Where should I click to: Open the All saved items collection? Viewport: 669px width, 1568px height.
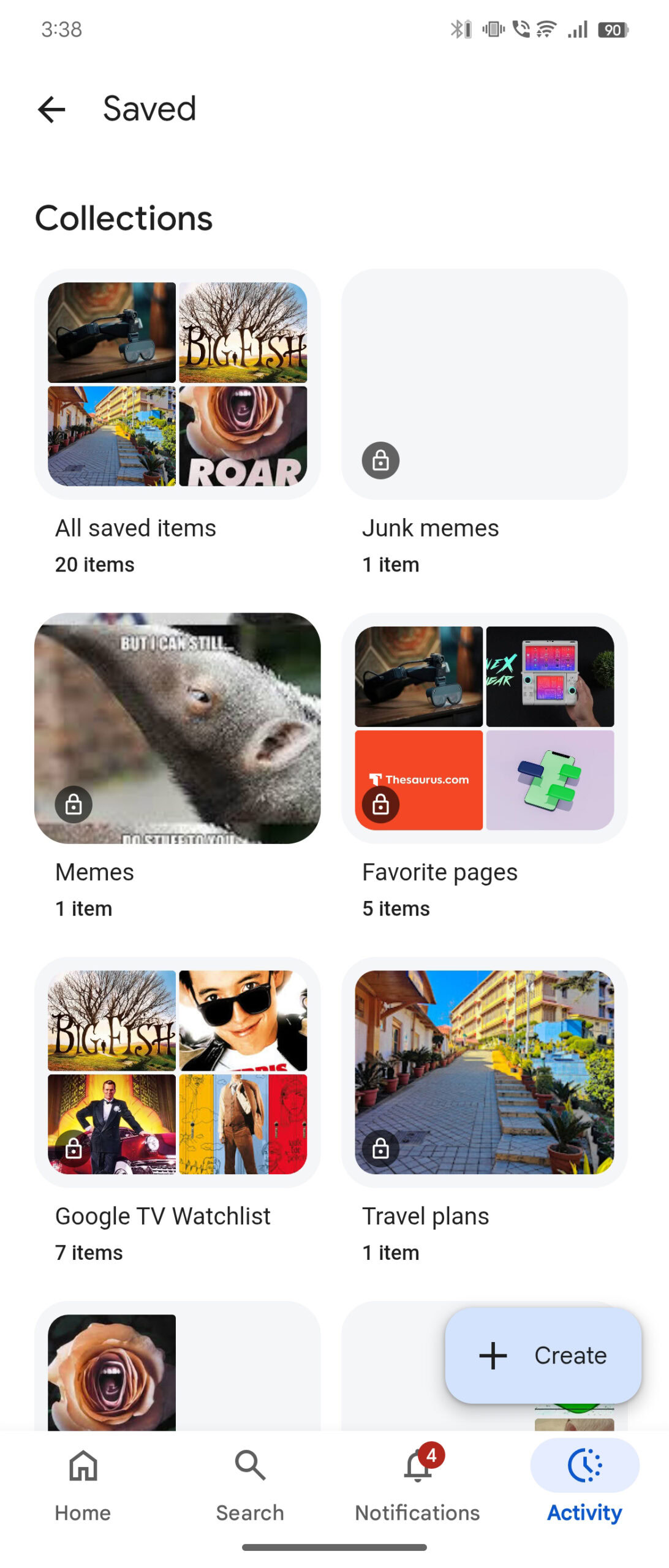178,385
